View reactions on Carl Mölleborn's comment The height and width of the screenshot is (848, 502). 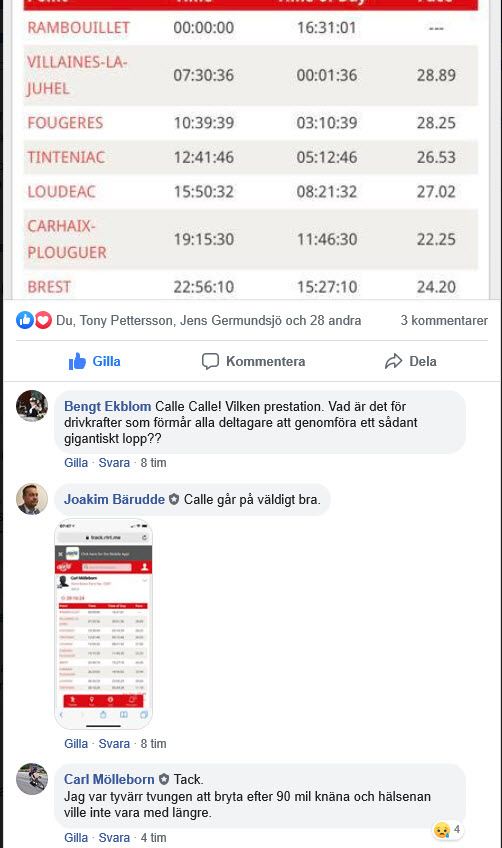448,830
